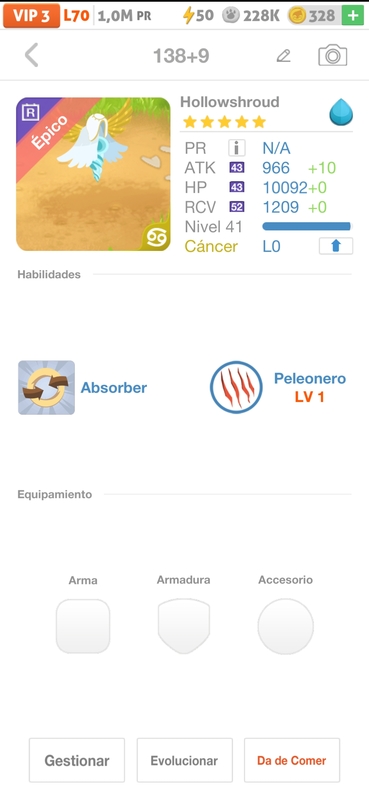This screenshot has height=800, width=369.
Task: Open the PR info icon
Action: pos(236,148)
